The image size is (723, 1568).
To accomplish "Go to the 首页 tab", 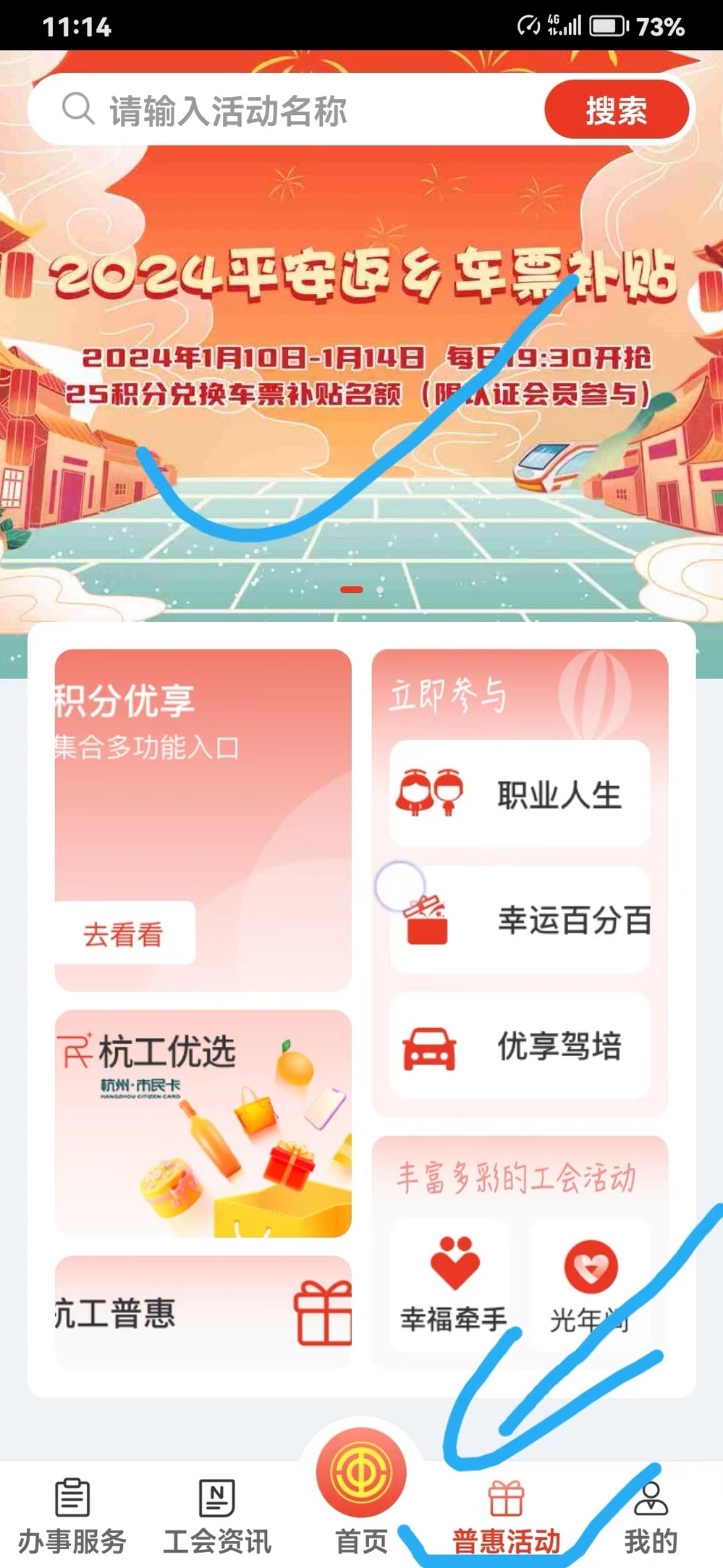I will point(361,1491).
